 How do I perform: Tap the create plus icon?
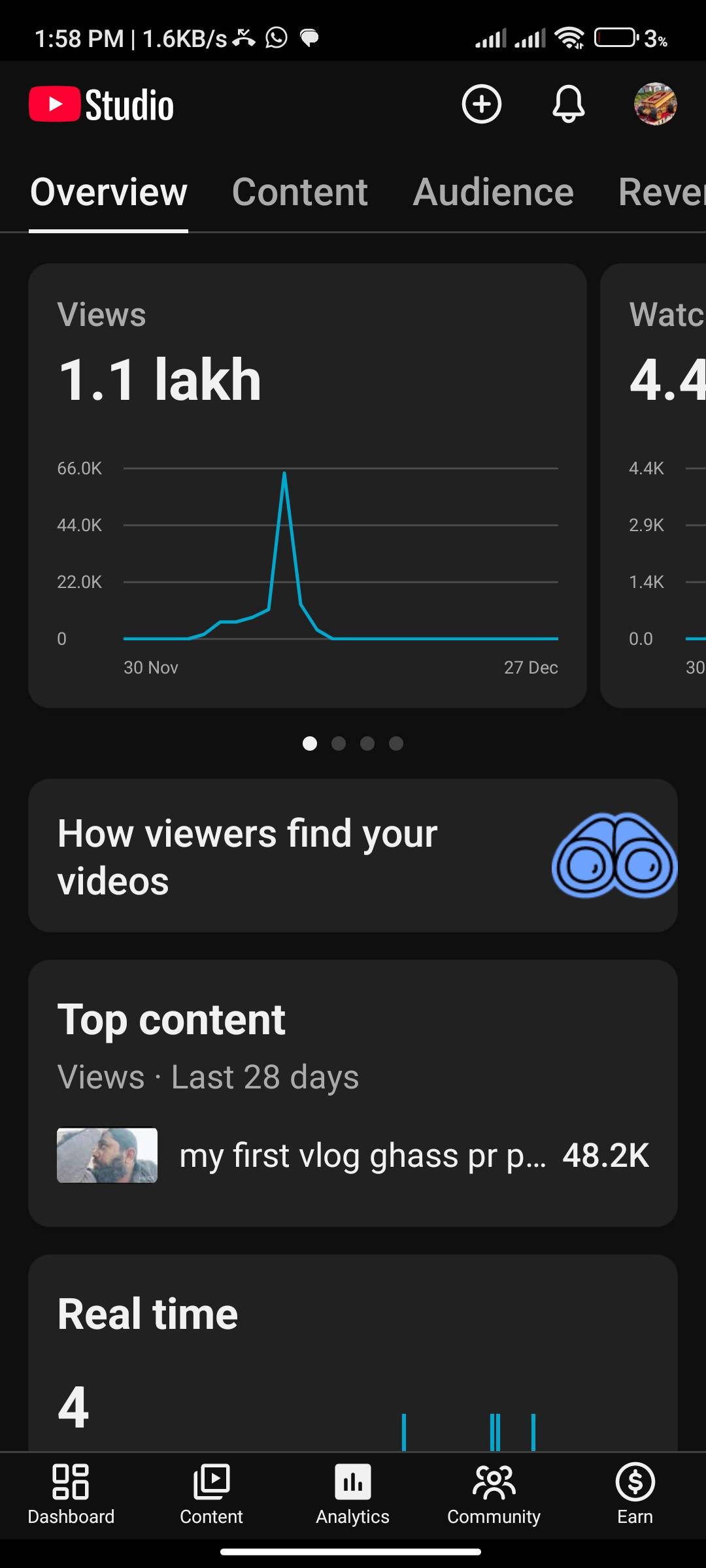click(x=481, y=104)
